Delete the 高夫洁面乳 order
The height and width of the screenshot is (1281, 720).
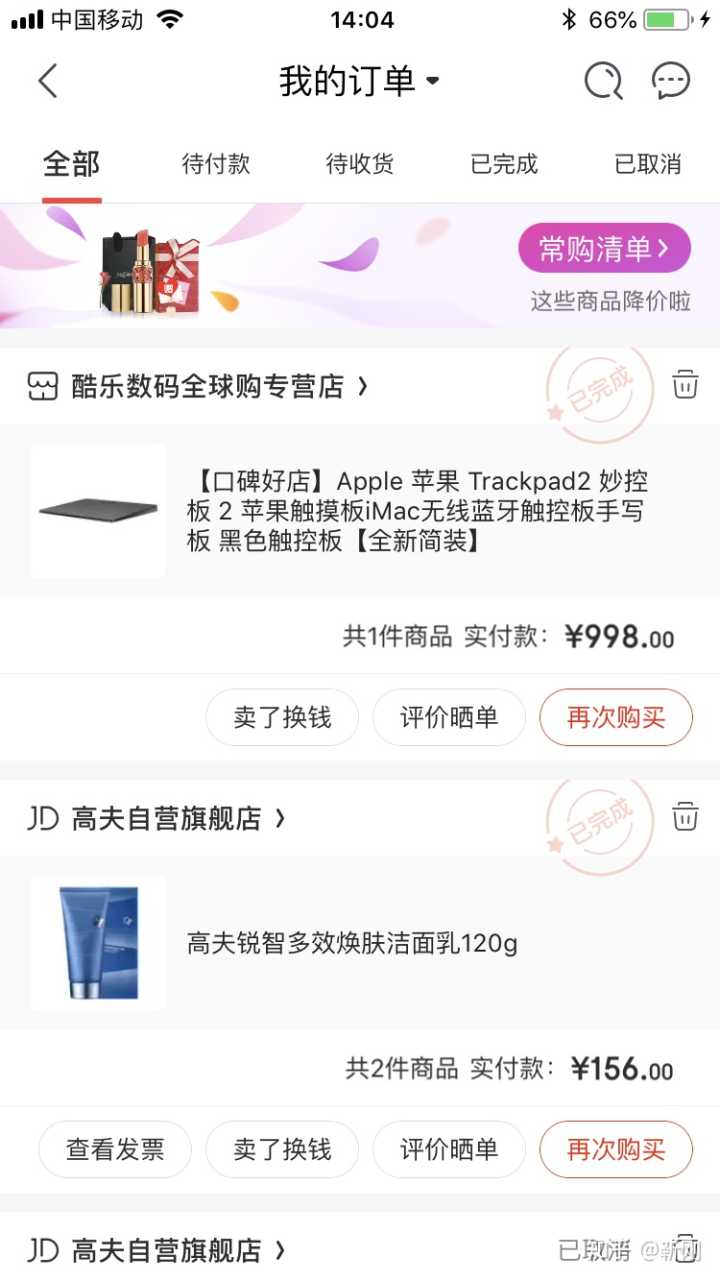click(x=685, y=816)
